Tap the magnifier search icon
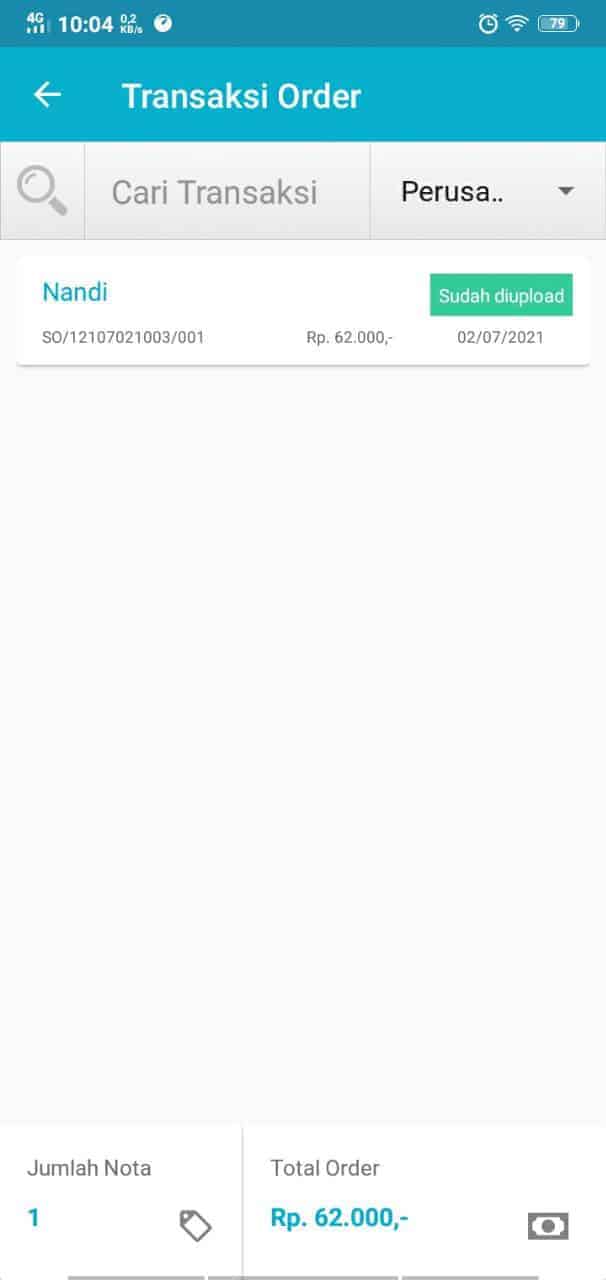Screen dimensions: 606x1280 42,191
